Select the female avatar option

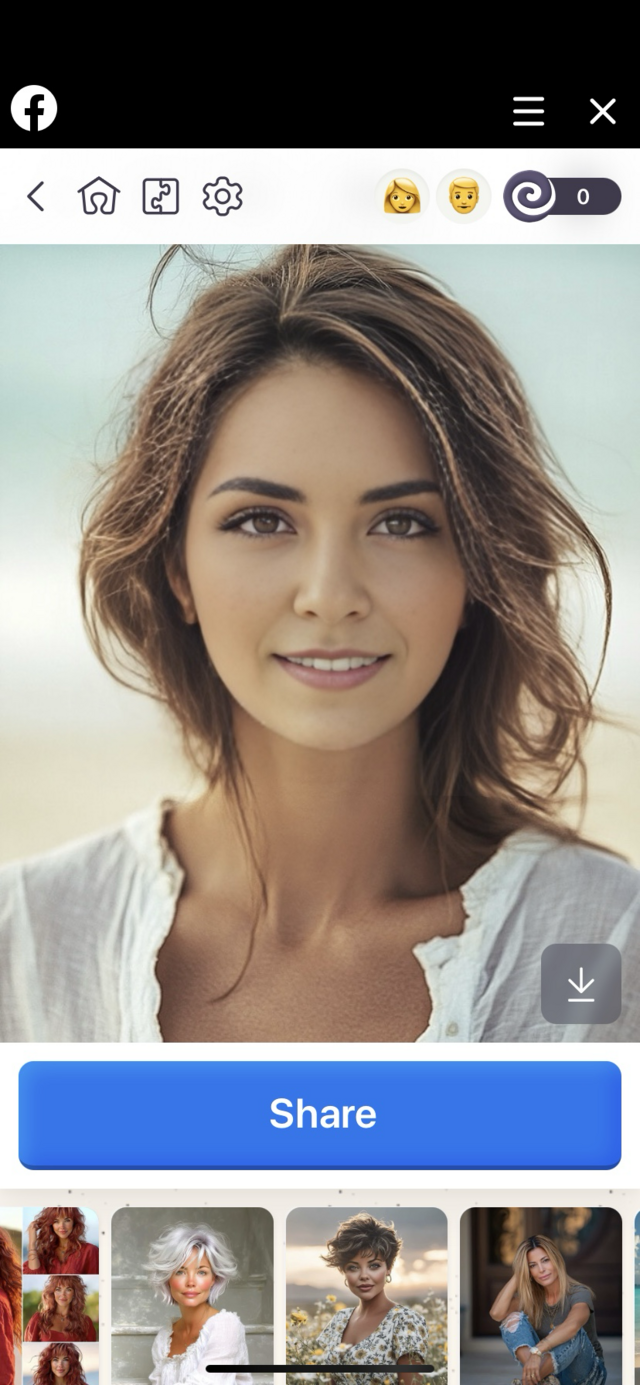coord(402,196)
